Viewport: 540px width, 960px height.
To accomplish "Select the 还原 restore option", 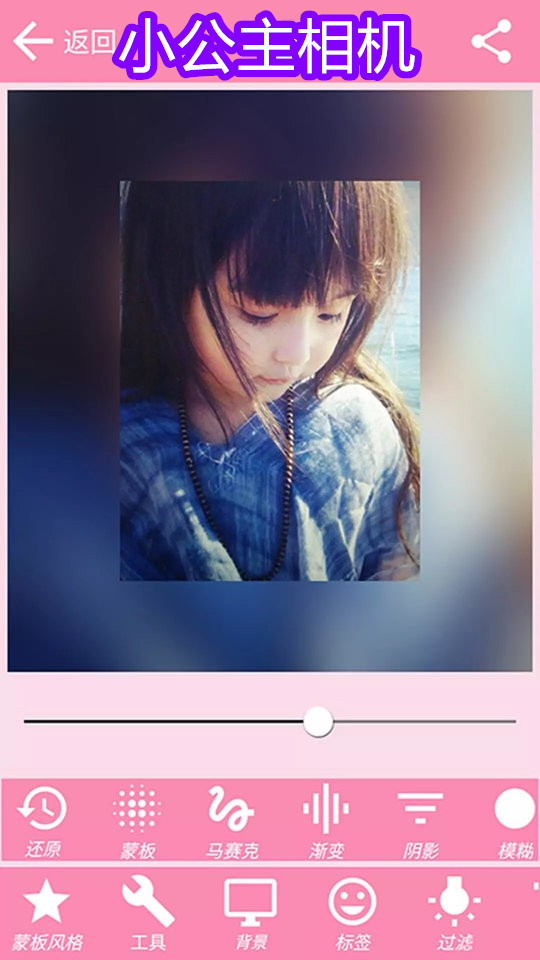I will pyautogui.click(x=42, y=821).
